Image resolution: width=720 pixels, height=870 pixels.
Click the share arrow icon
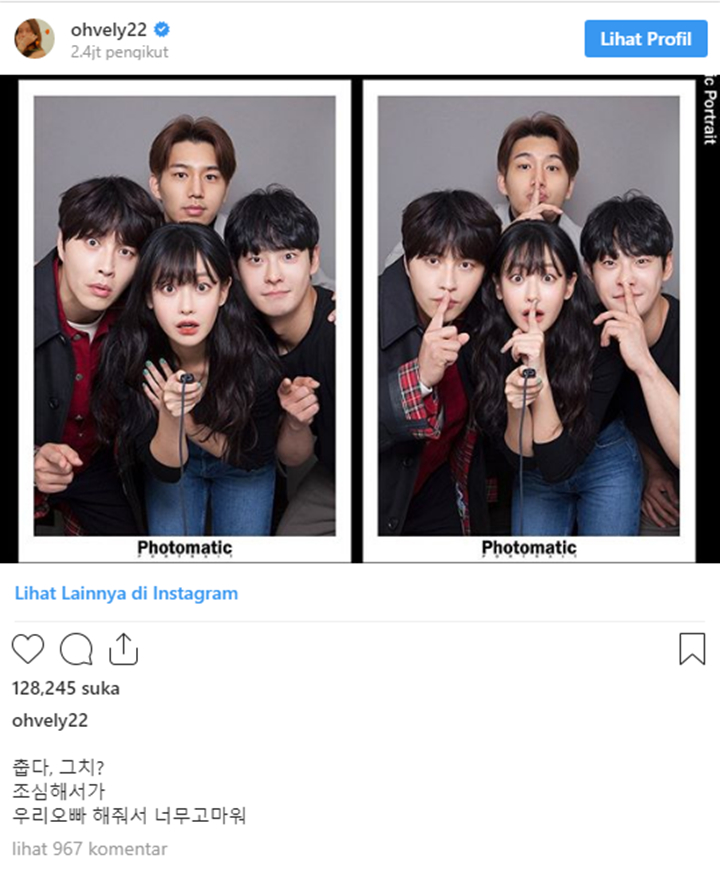click(x=123, y=648)
